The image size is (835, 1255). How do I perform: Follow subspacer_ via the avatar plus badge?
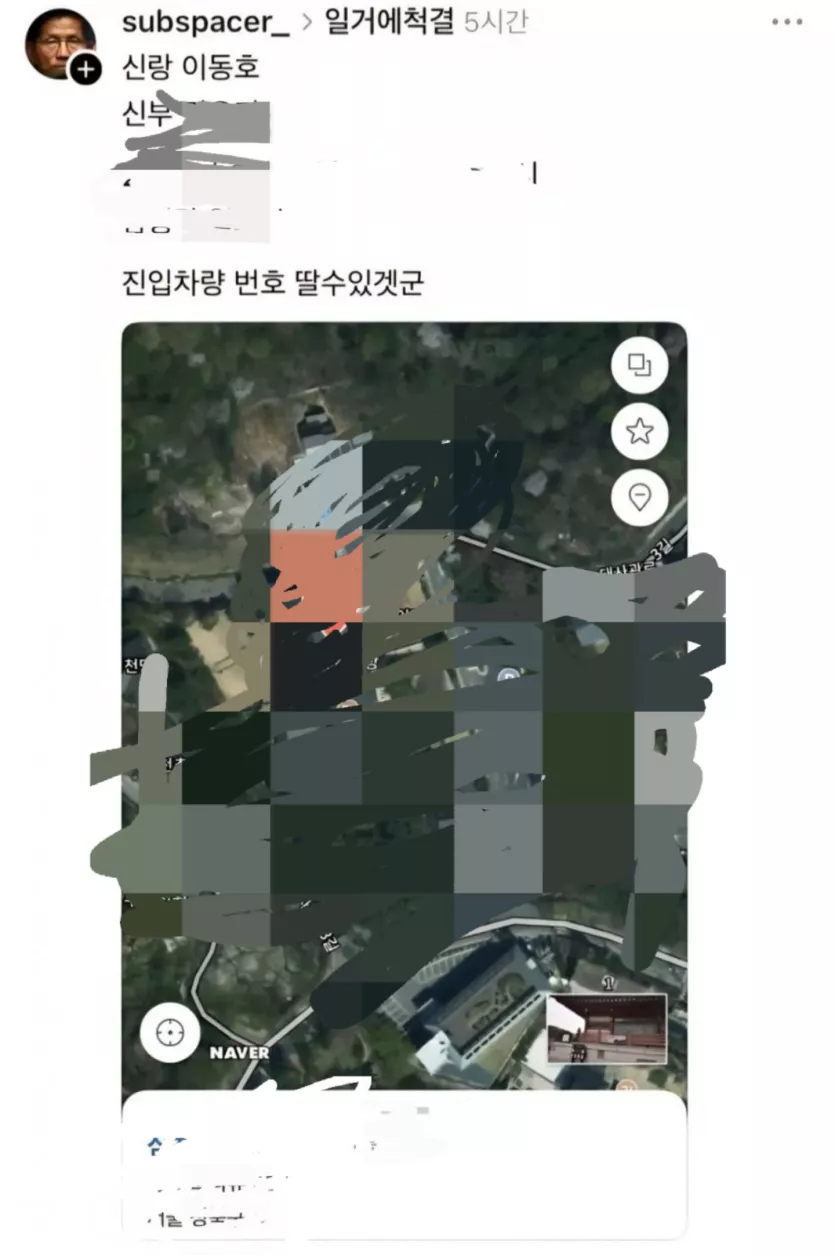click(87, 69)
